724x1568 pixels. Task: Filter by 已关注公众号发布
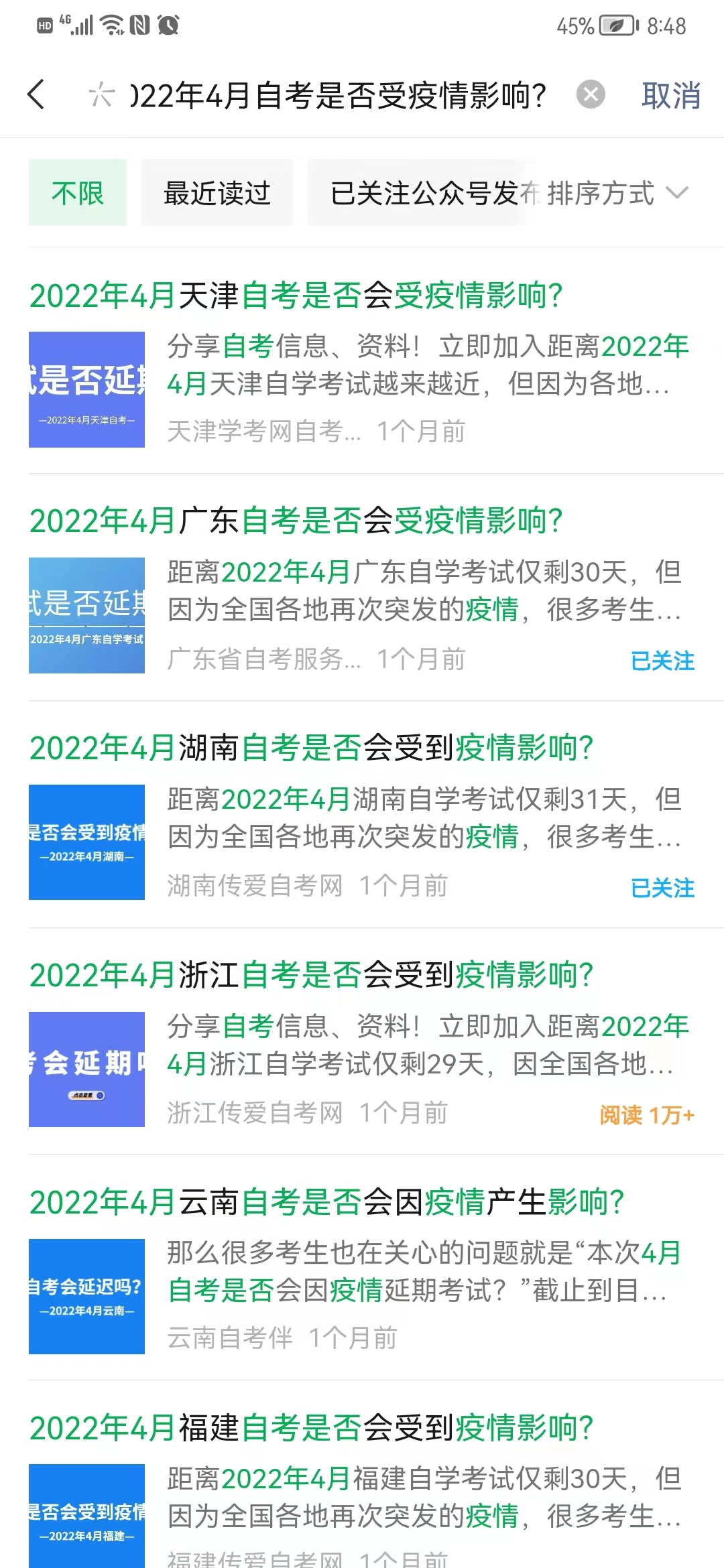(422, 193)
